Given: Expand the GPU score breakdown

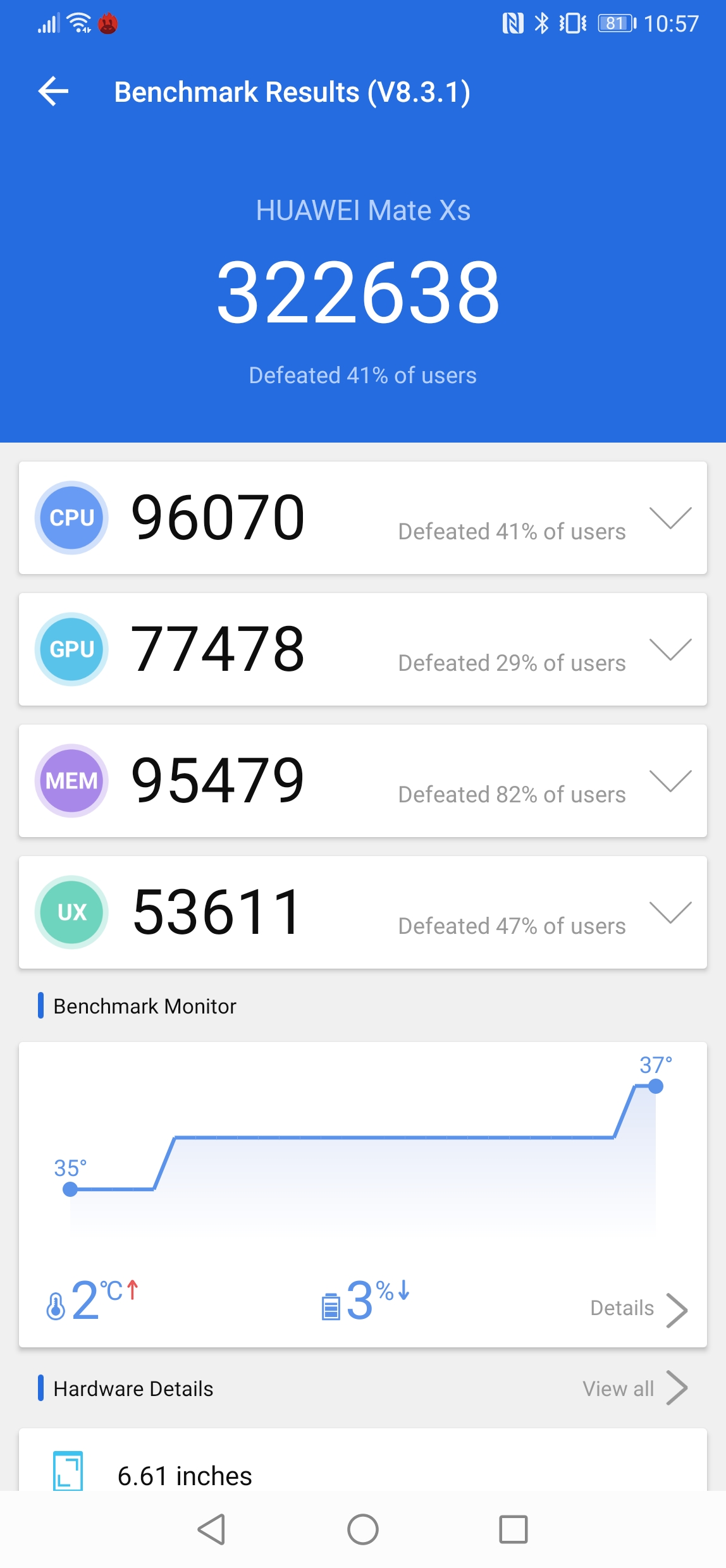Looking at the screenshot, I should pyautogui.click(x=670, y=649).
